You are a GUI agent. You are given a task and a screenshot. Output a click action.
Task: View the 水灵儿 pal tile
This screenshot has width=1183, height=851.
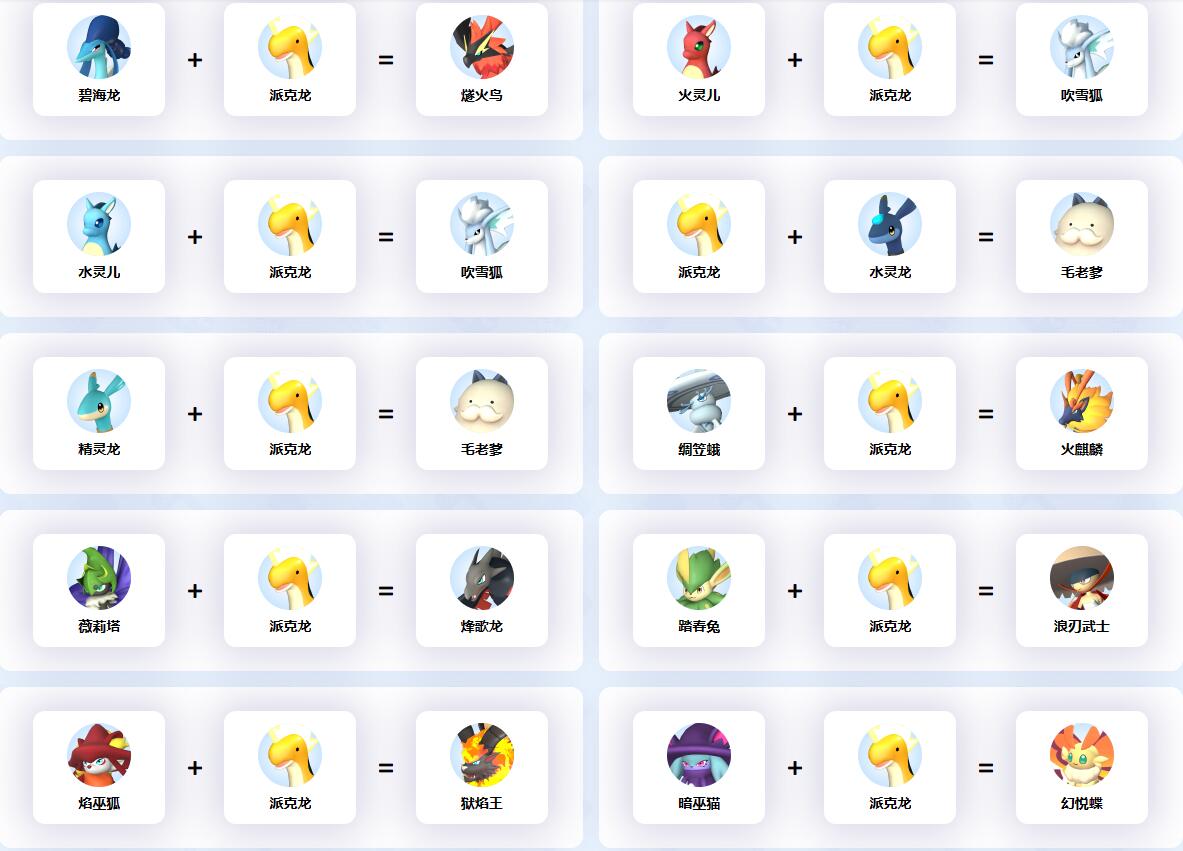(99, 236)
